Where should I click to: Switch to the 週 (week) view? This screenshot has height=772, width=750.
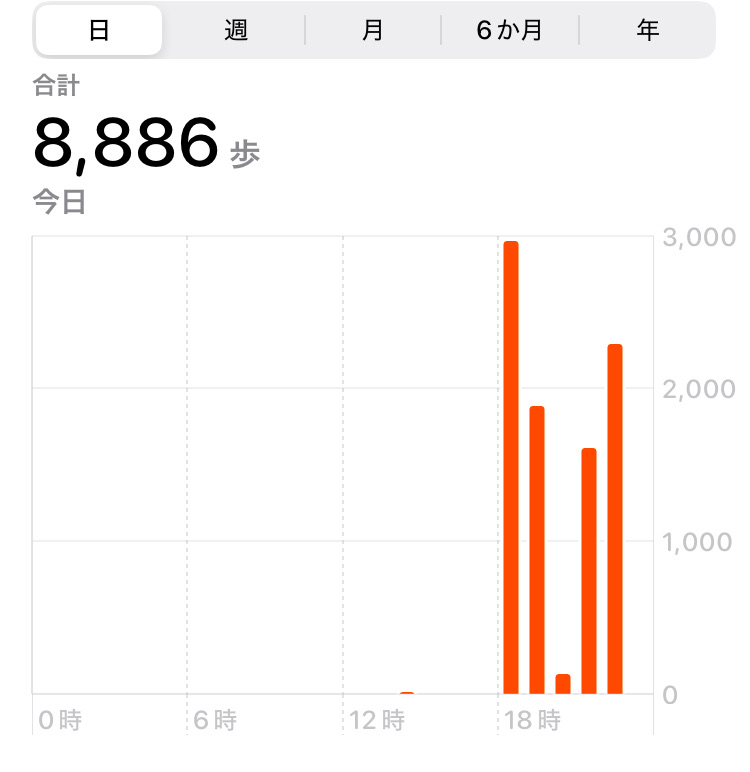236,30
